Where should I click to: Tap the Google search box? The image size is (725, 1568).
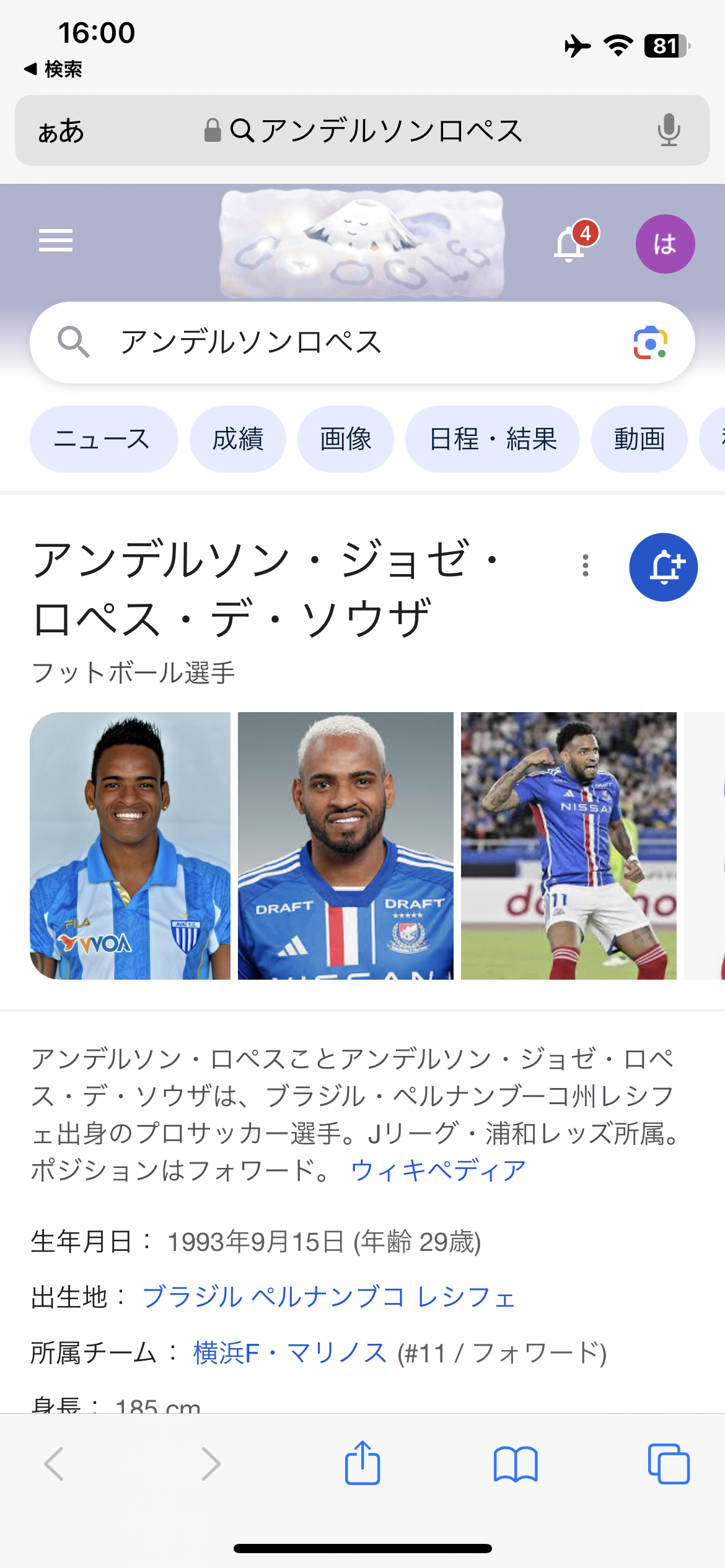click(347, 342)
